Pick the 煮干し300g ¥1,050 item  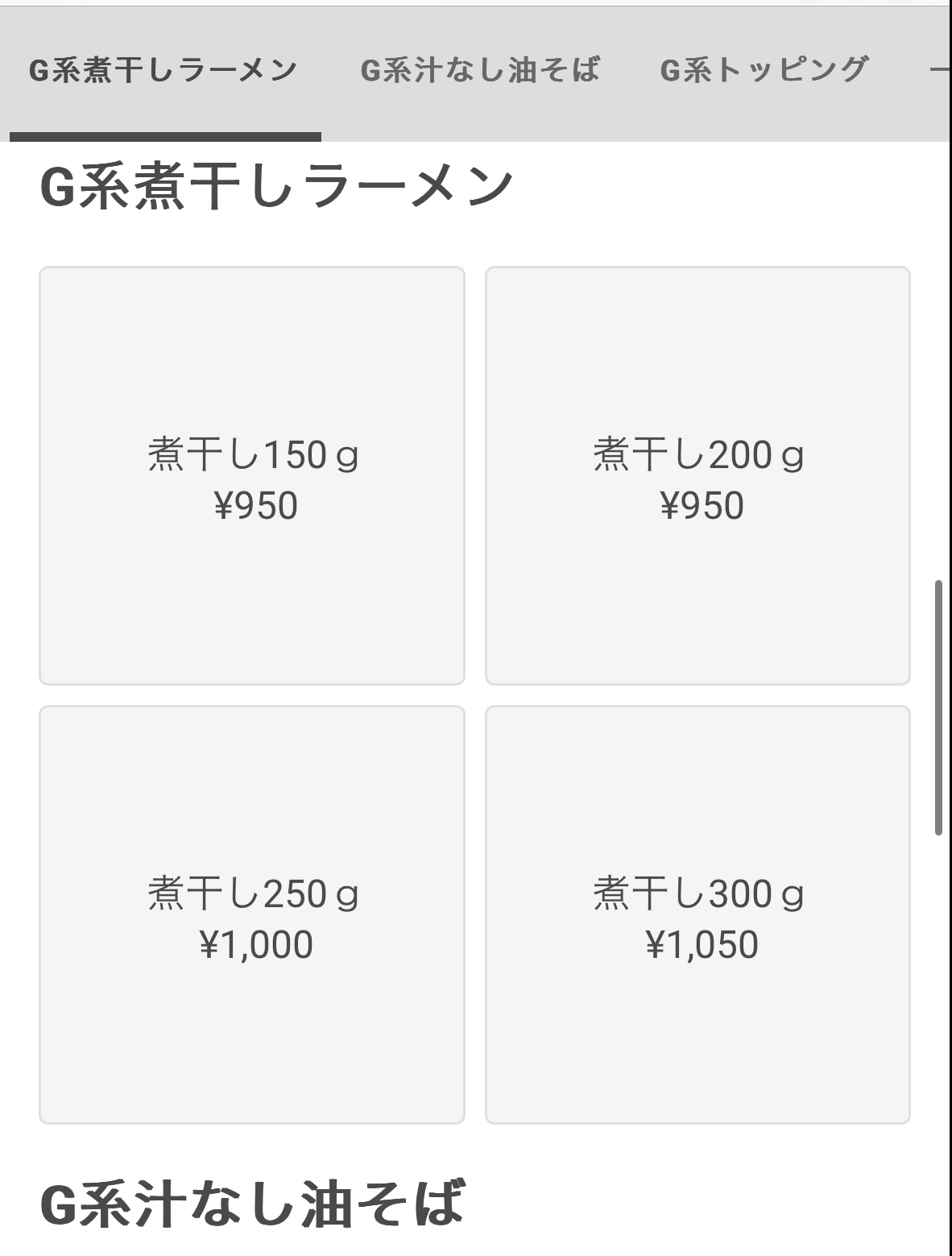point(697,914)
